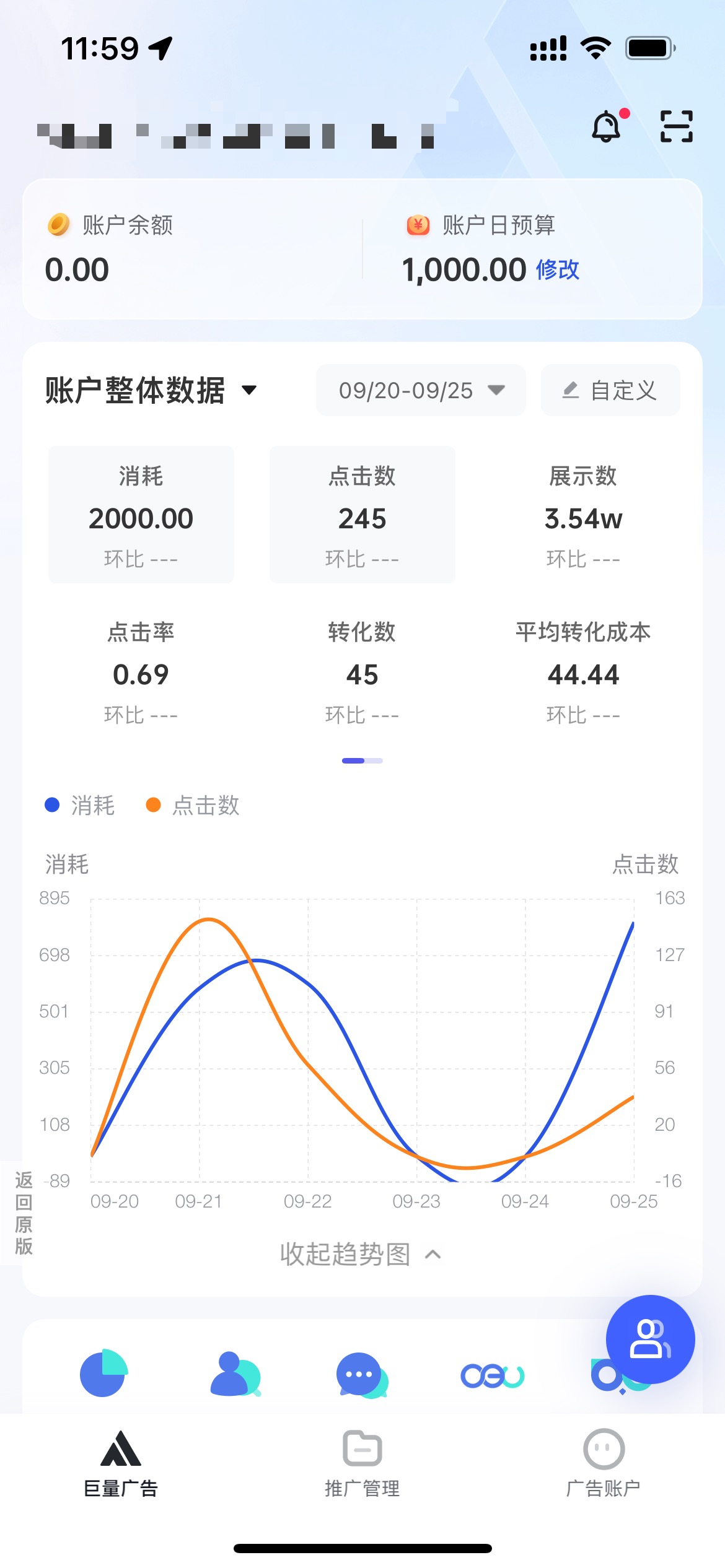Open the pie chart shortcut icon

point(103,1373)
